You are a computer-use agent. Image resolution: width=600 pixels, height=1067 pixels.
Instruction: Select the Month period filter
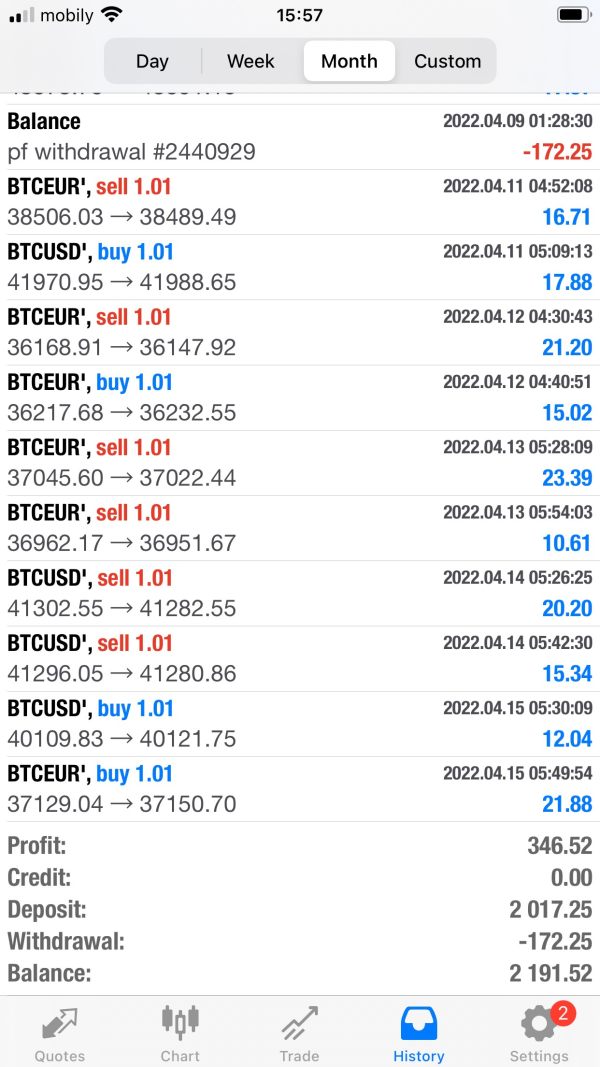coord(349,61)
